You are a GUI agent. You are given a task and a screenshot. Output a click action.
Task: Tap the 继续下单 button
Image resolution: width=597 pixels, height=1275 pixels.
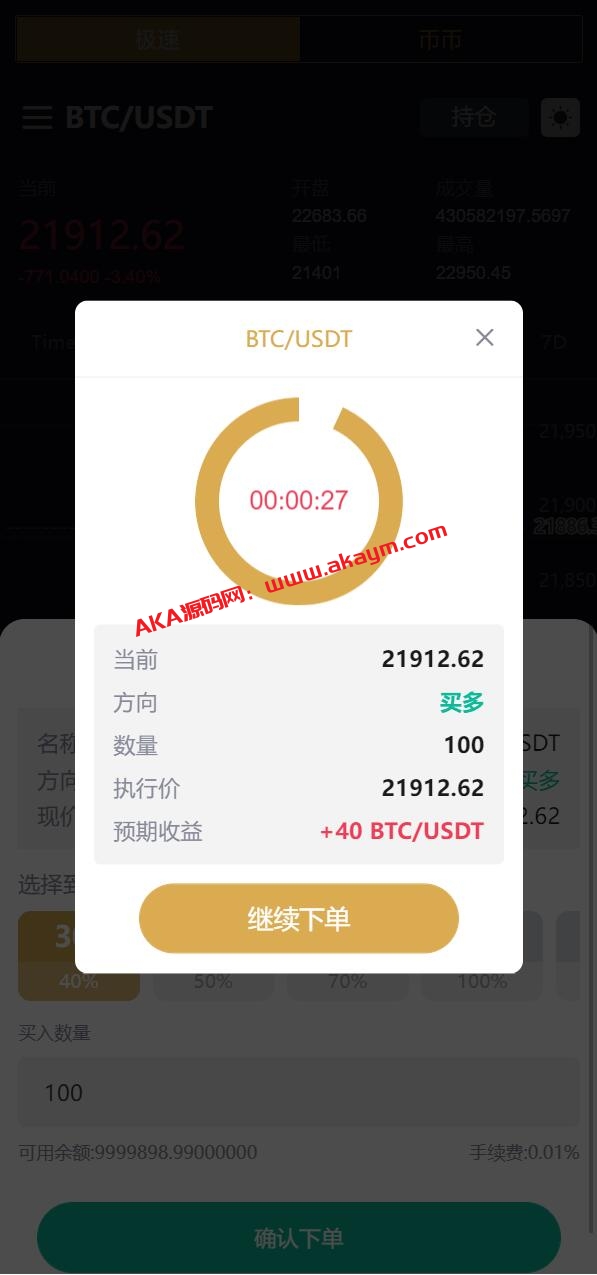click(299, 919)
